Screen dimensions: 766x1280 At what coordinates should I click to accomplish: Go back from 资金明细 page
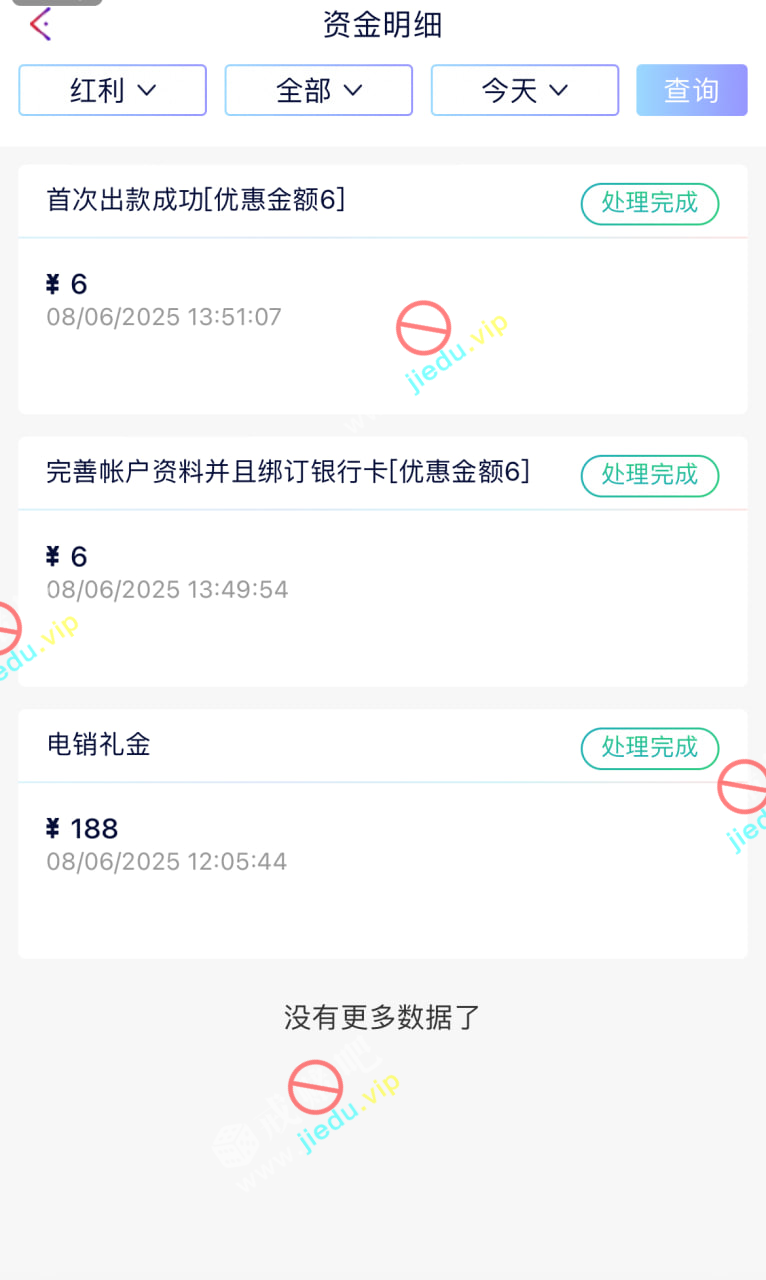click(40, 24)
